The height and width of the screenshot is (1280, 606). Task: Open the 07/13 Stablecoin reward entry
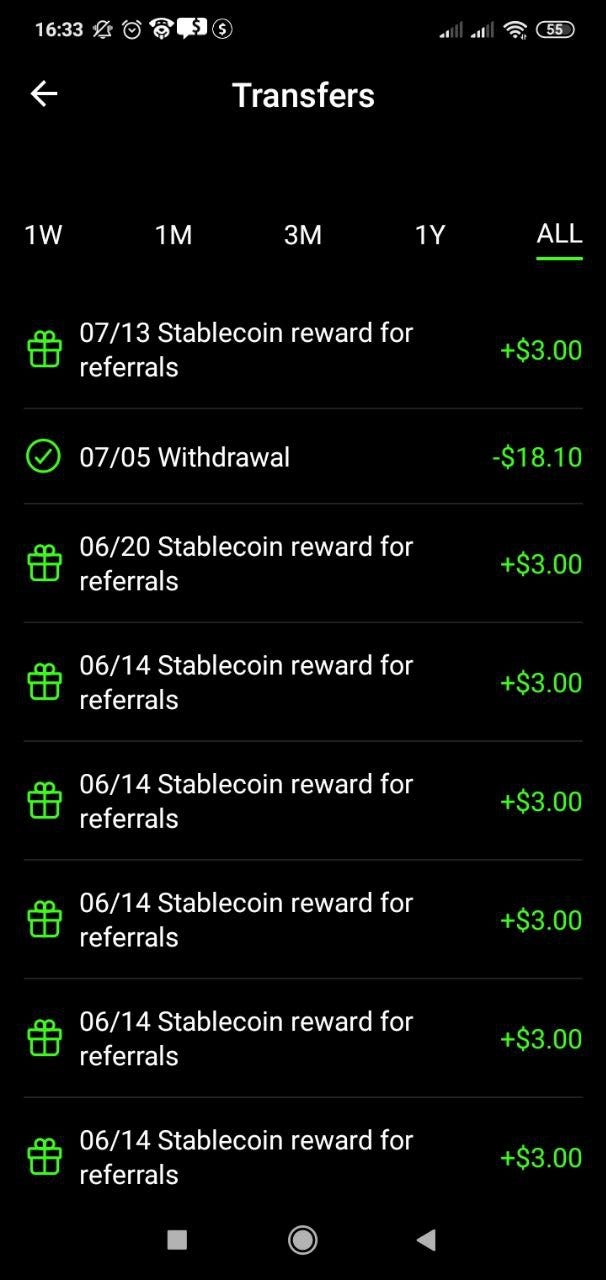tap(303, 350)
